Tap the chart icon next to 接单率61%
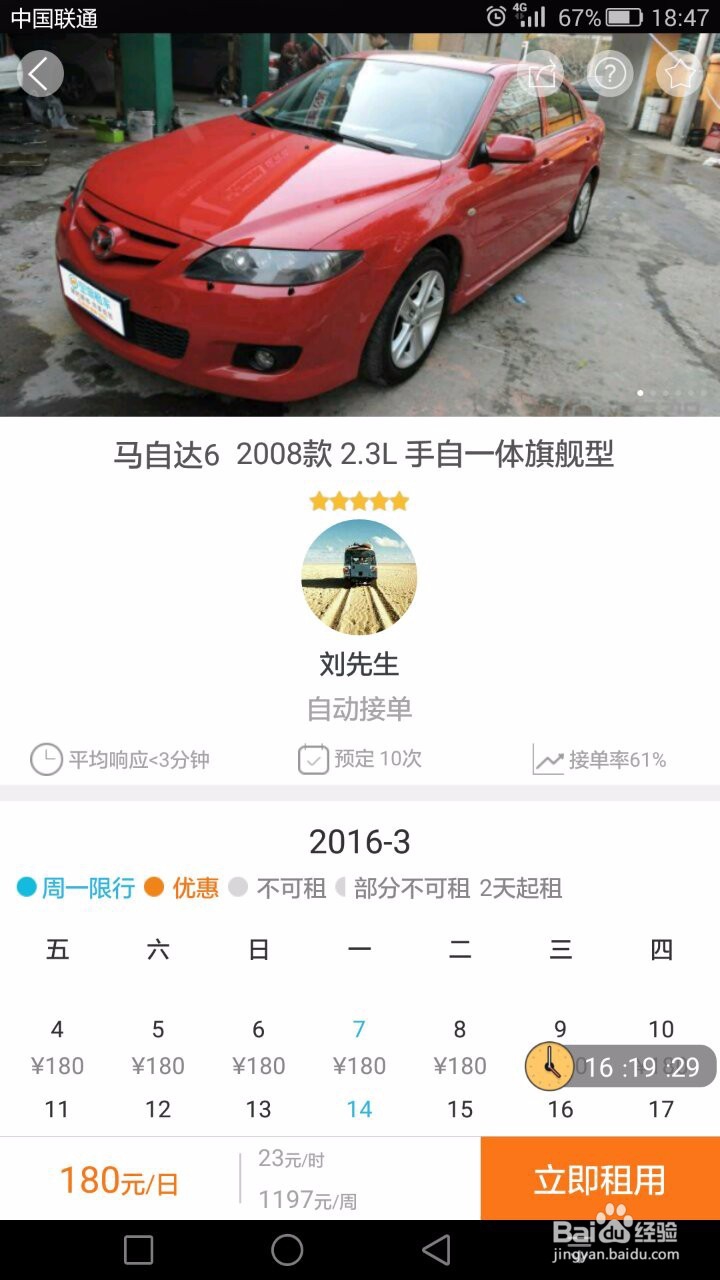 coord(549,760)
